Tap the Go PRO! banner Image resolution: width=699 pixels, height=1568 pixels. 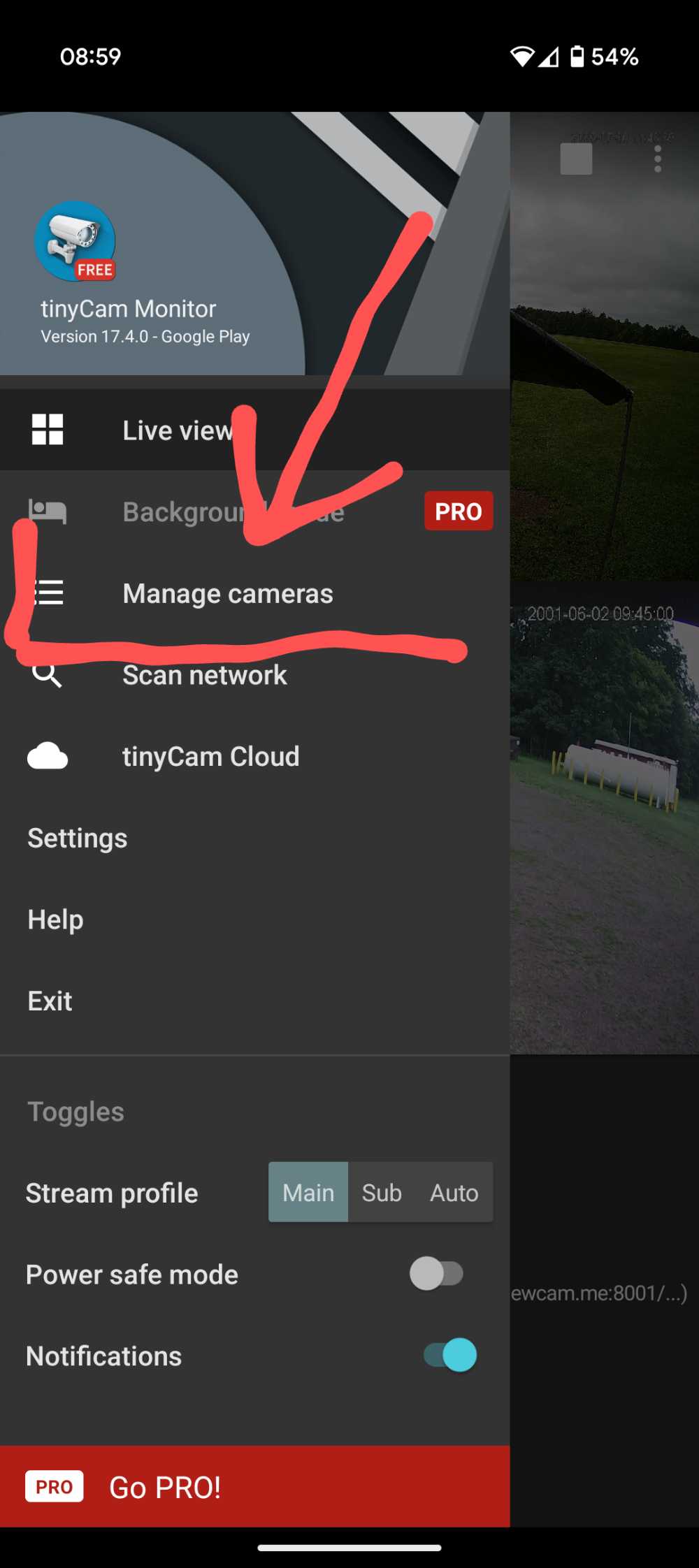254,1486
